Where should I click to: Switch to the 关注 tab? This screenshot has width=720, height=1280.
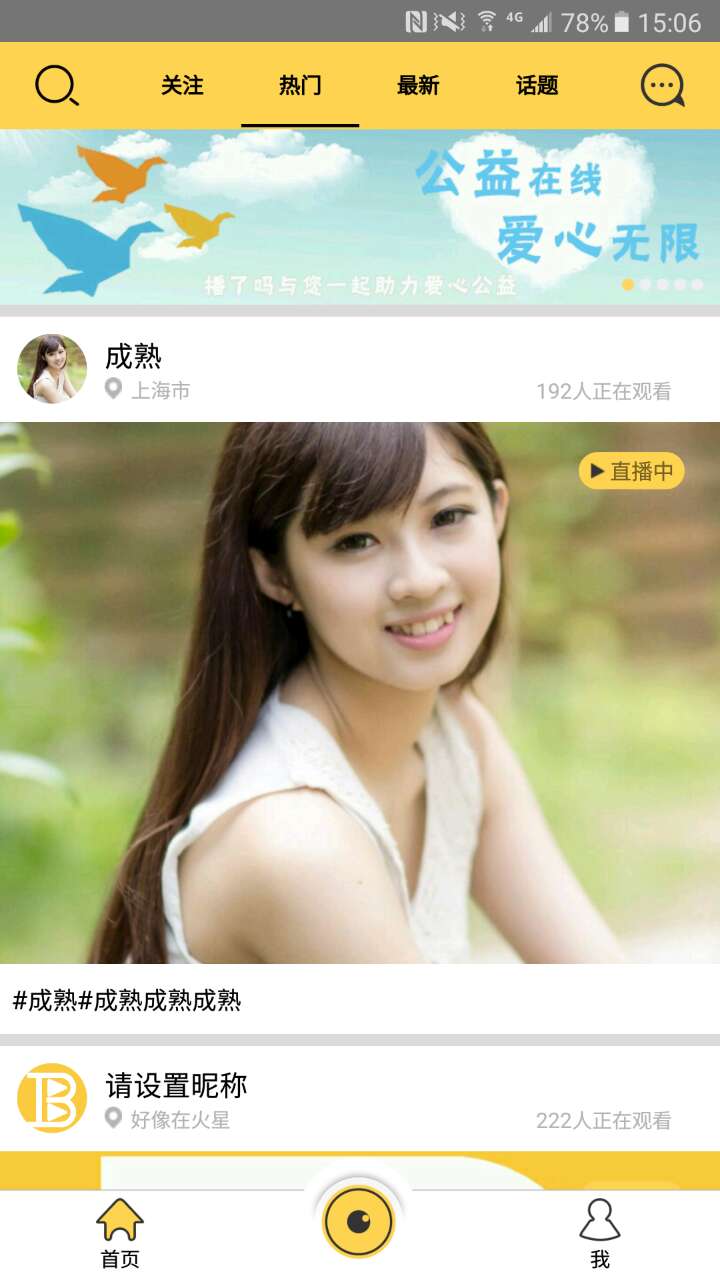[182, 86]
